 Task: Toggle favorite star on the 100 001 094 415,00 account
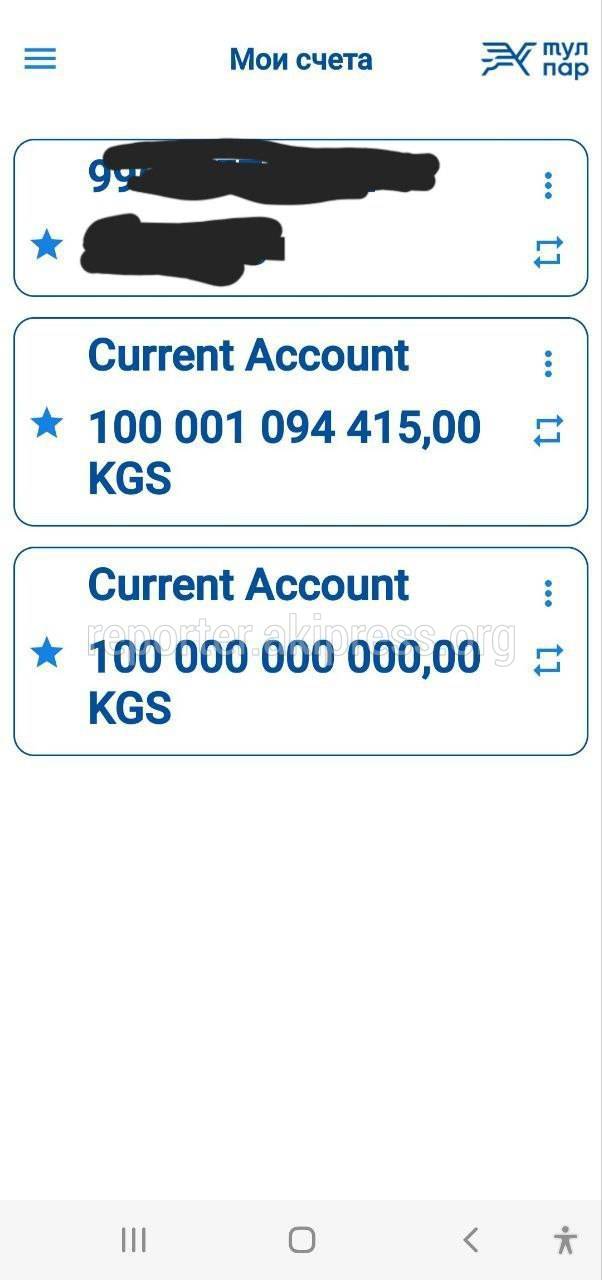tap(47, 424)
